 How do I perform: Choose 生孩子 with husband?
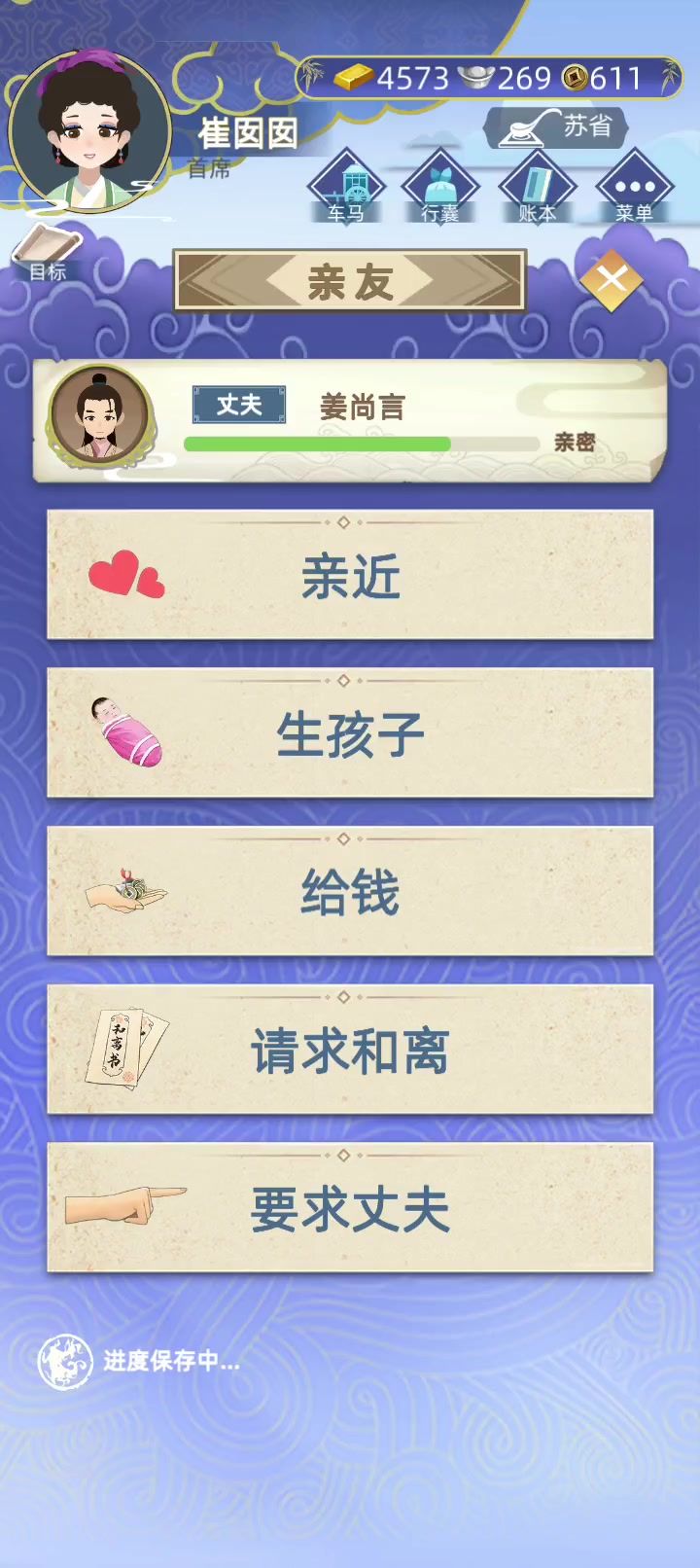coord(350,734)
